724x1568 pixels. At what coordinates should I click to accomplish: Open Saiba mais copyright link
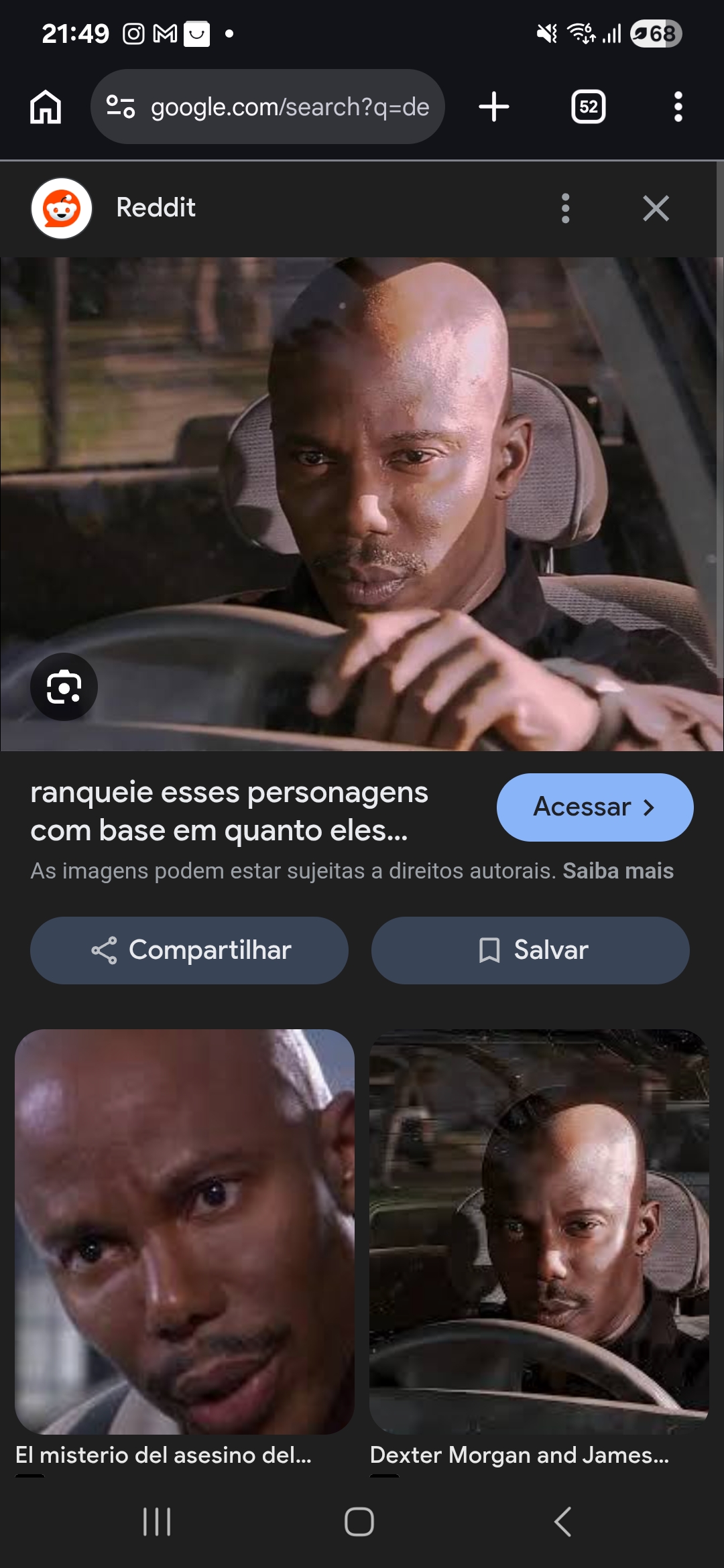(618, 871)
